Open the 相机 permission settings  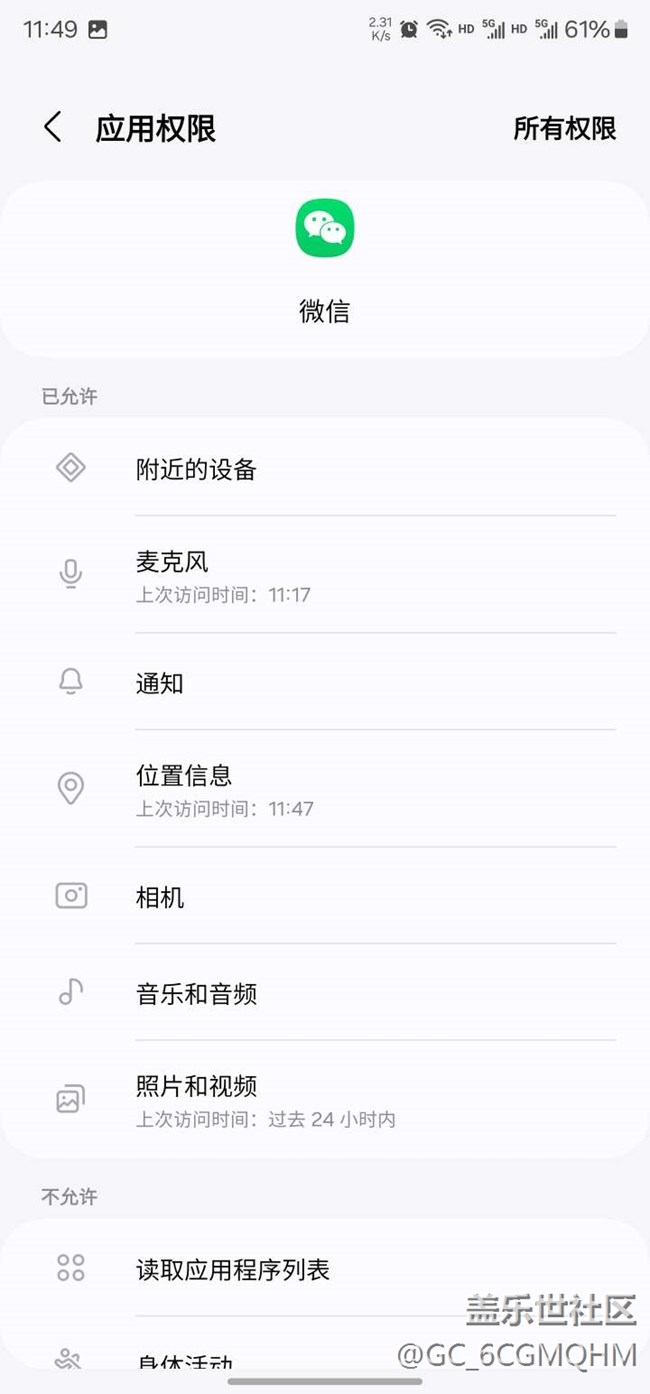point(325,897)
